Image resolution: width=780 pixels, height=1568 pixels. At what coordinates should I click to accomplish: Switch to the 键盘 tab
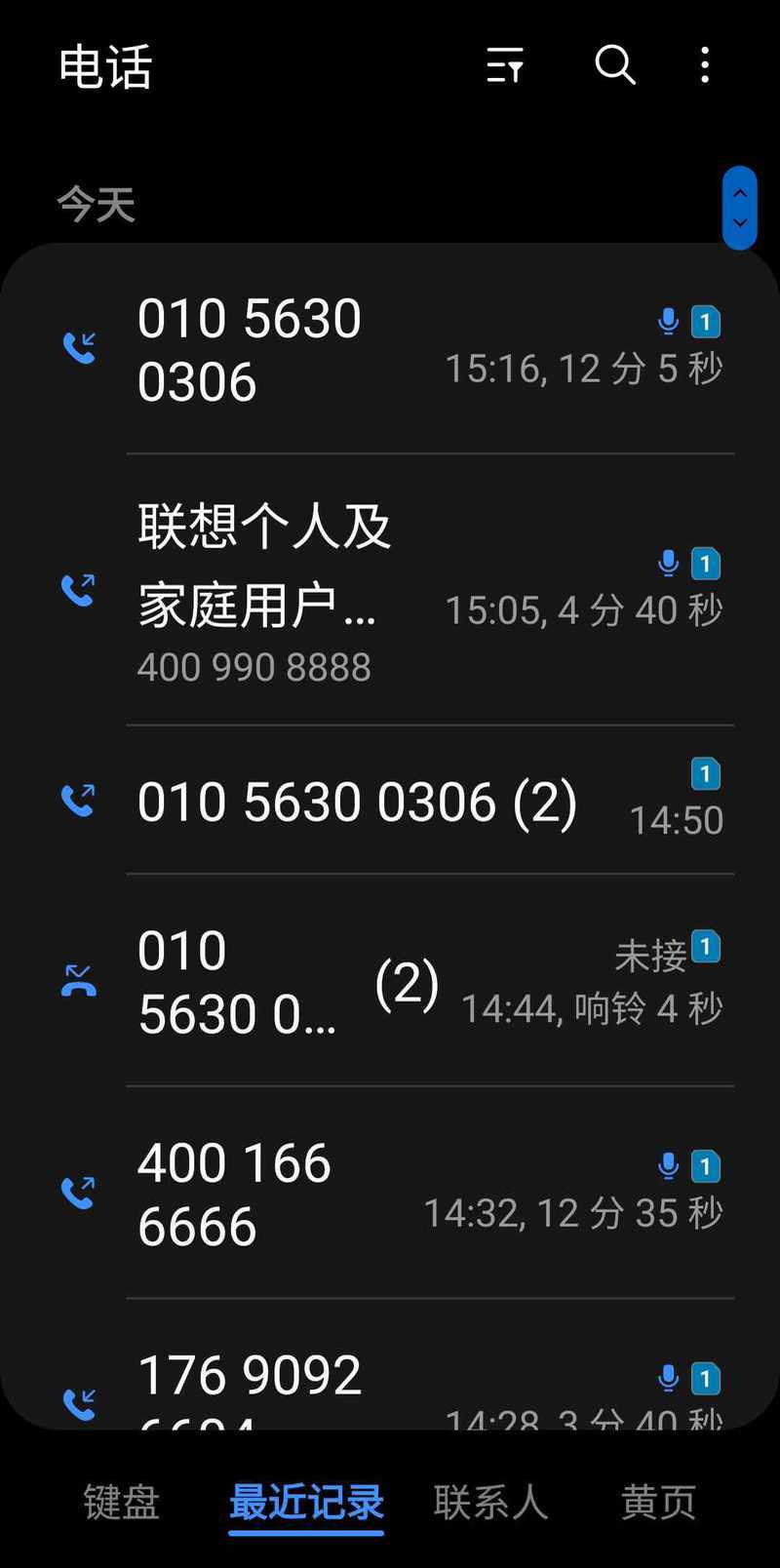coord(122,1502)
